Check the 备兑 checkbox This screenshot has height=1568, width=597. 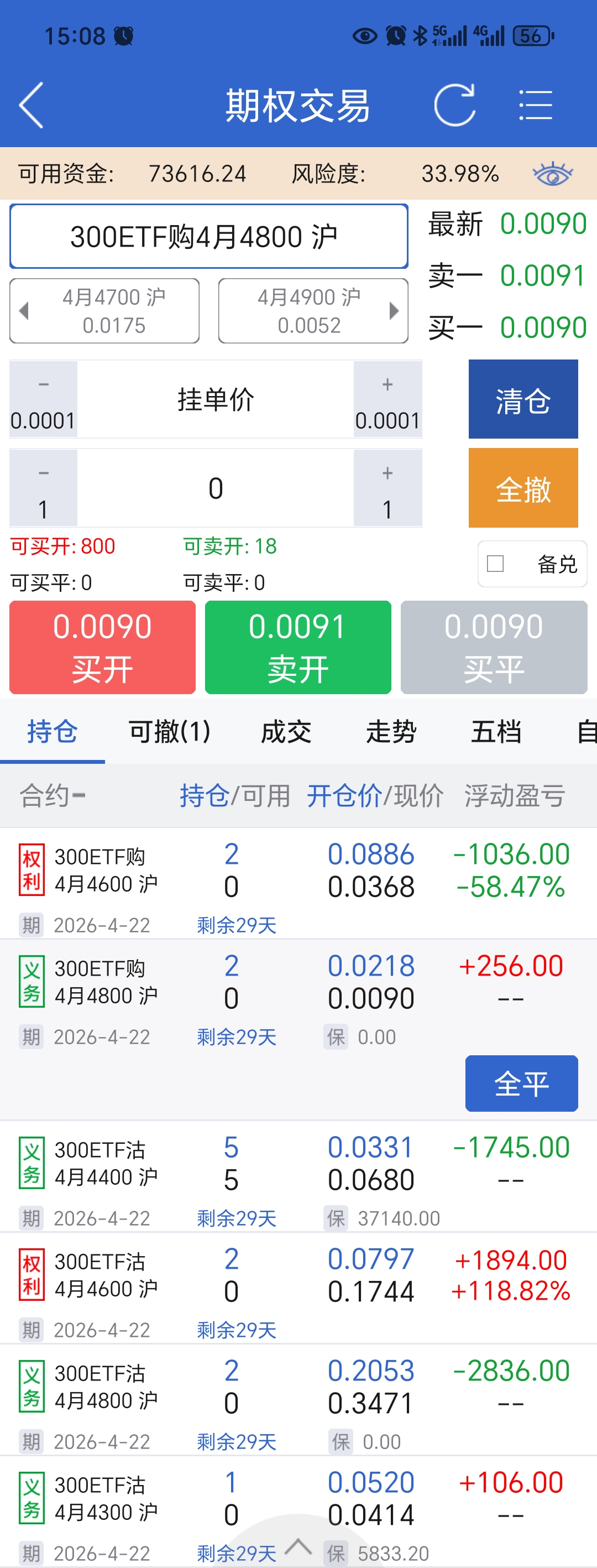pos(495,564)
